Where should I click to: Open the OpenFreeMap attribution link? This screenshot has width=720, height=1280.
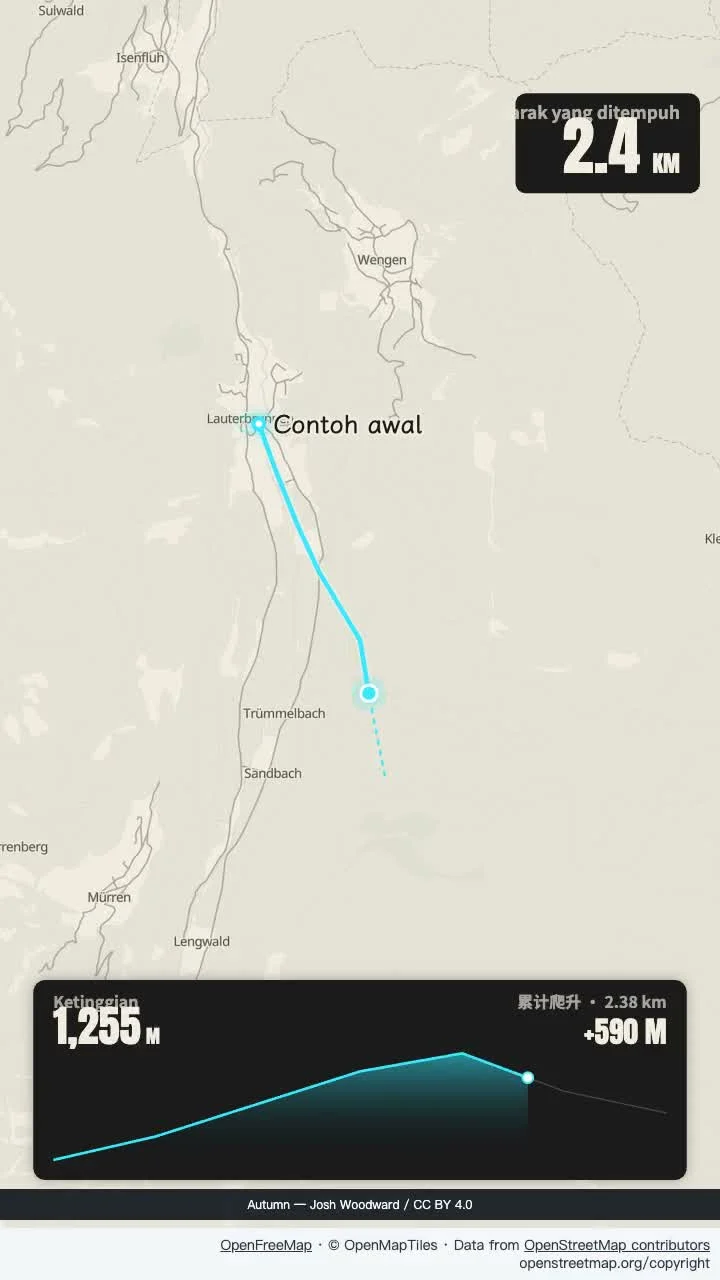266,1245
